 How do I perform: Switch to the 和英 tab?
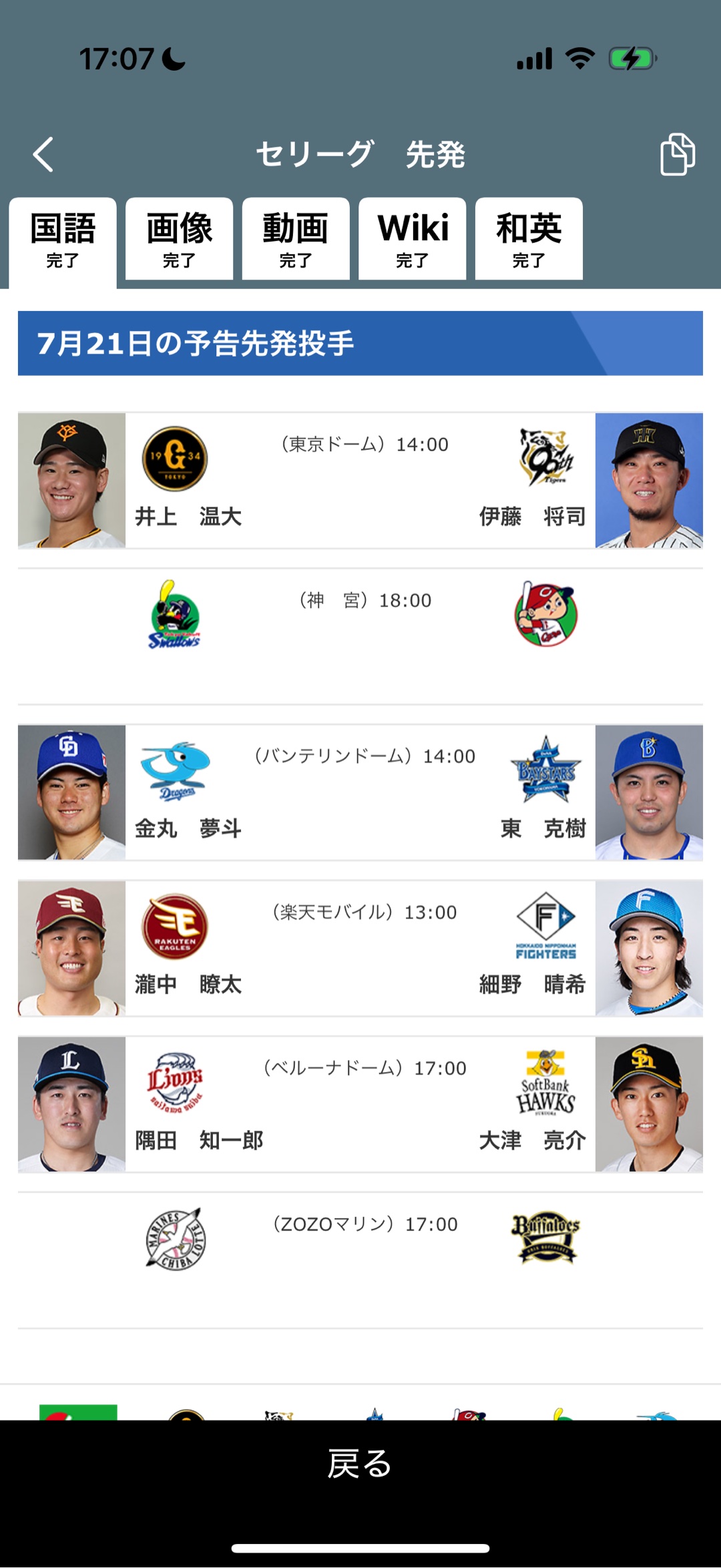[529, 239]
